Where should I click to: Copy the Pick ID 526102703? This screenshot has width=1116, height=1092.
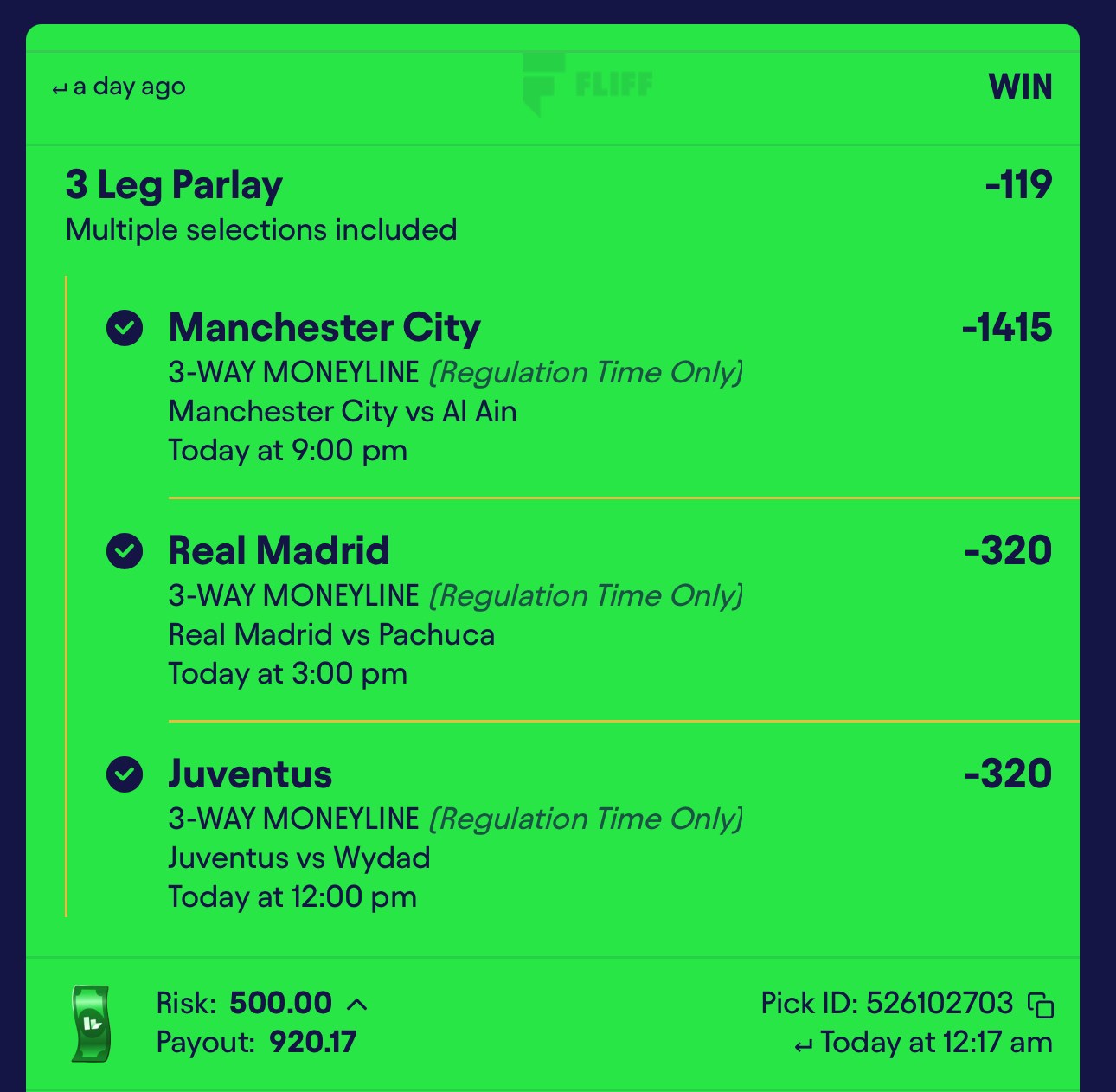[x=1040, y=1005]
